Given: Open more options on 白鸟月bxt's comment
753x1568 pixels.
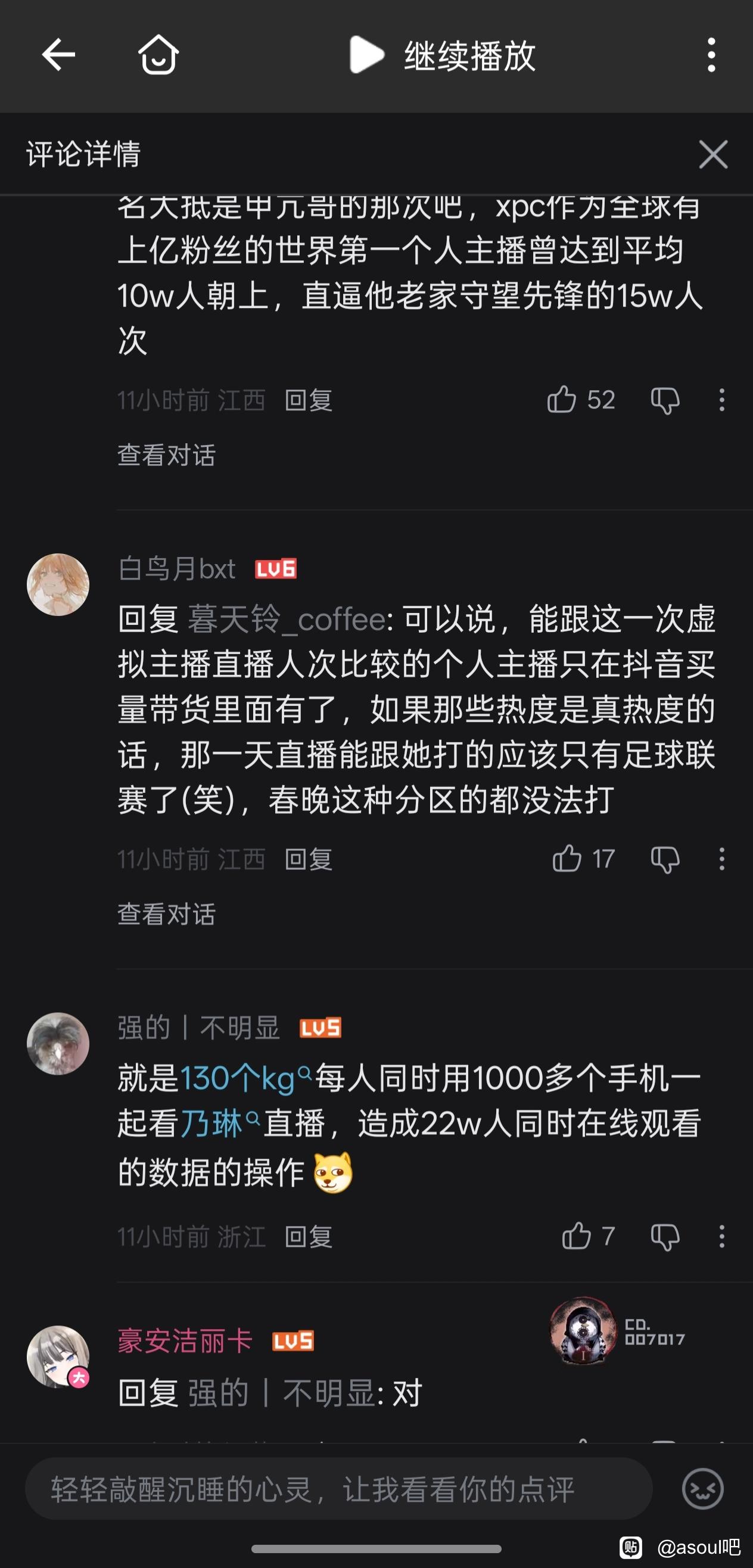Looking at the screenshot, I should [x=722, y=859].
